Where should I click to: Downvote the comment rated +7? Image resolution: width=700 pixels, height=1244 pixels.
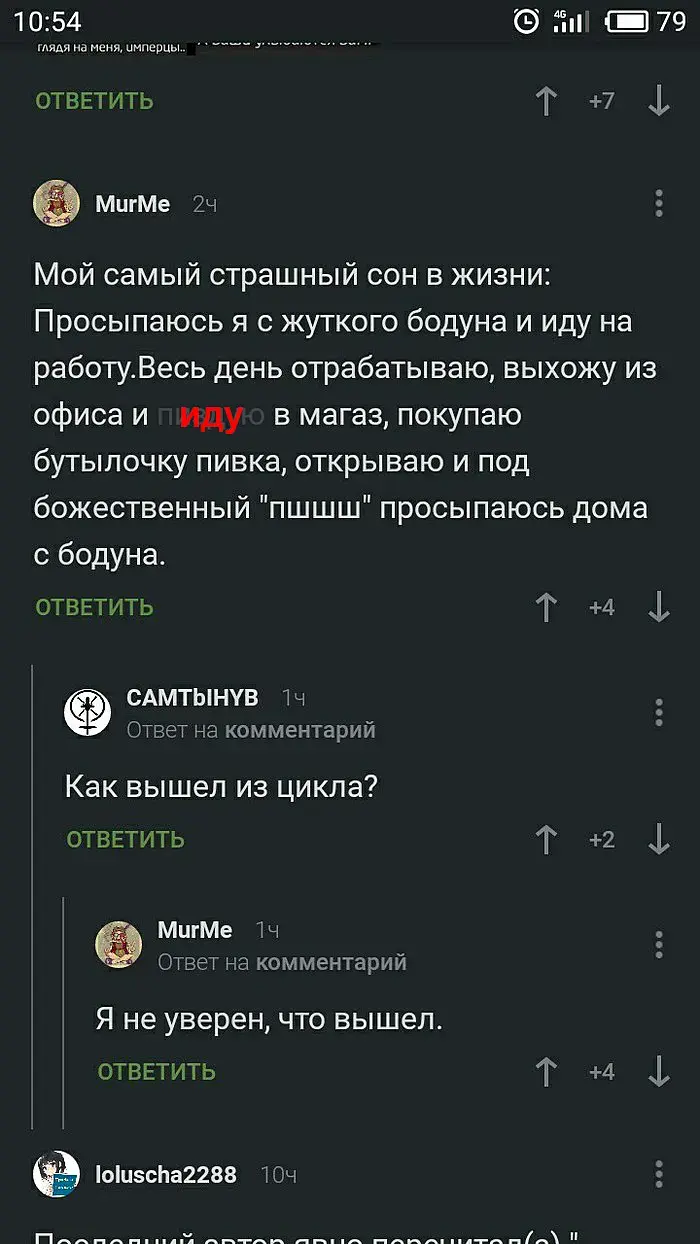[x=658, y=101]
